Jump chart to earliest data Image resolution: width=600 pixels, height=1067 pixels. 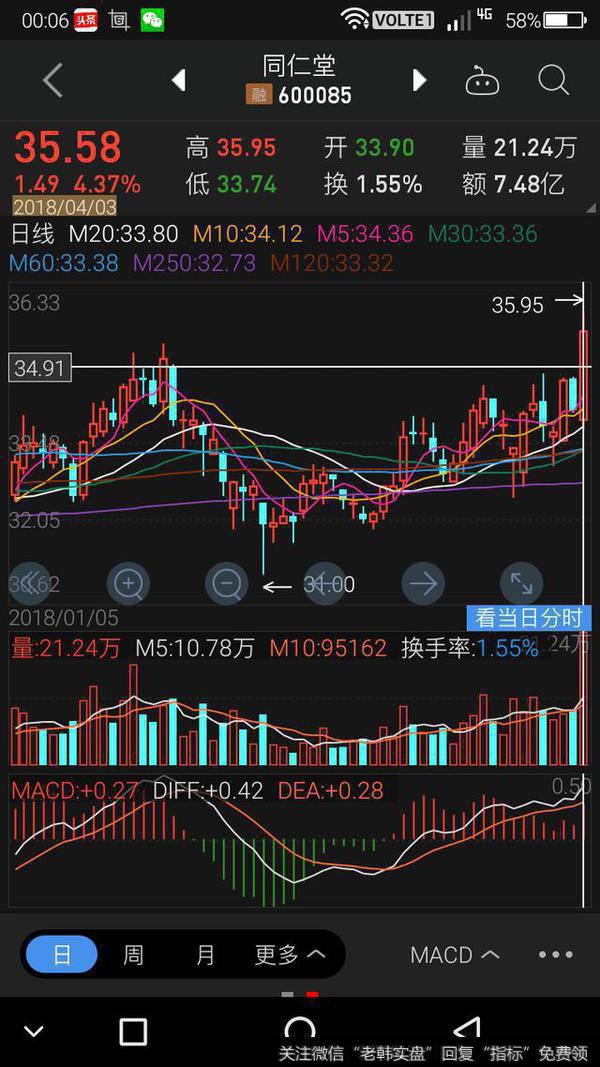click(x=30, y=583)
